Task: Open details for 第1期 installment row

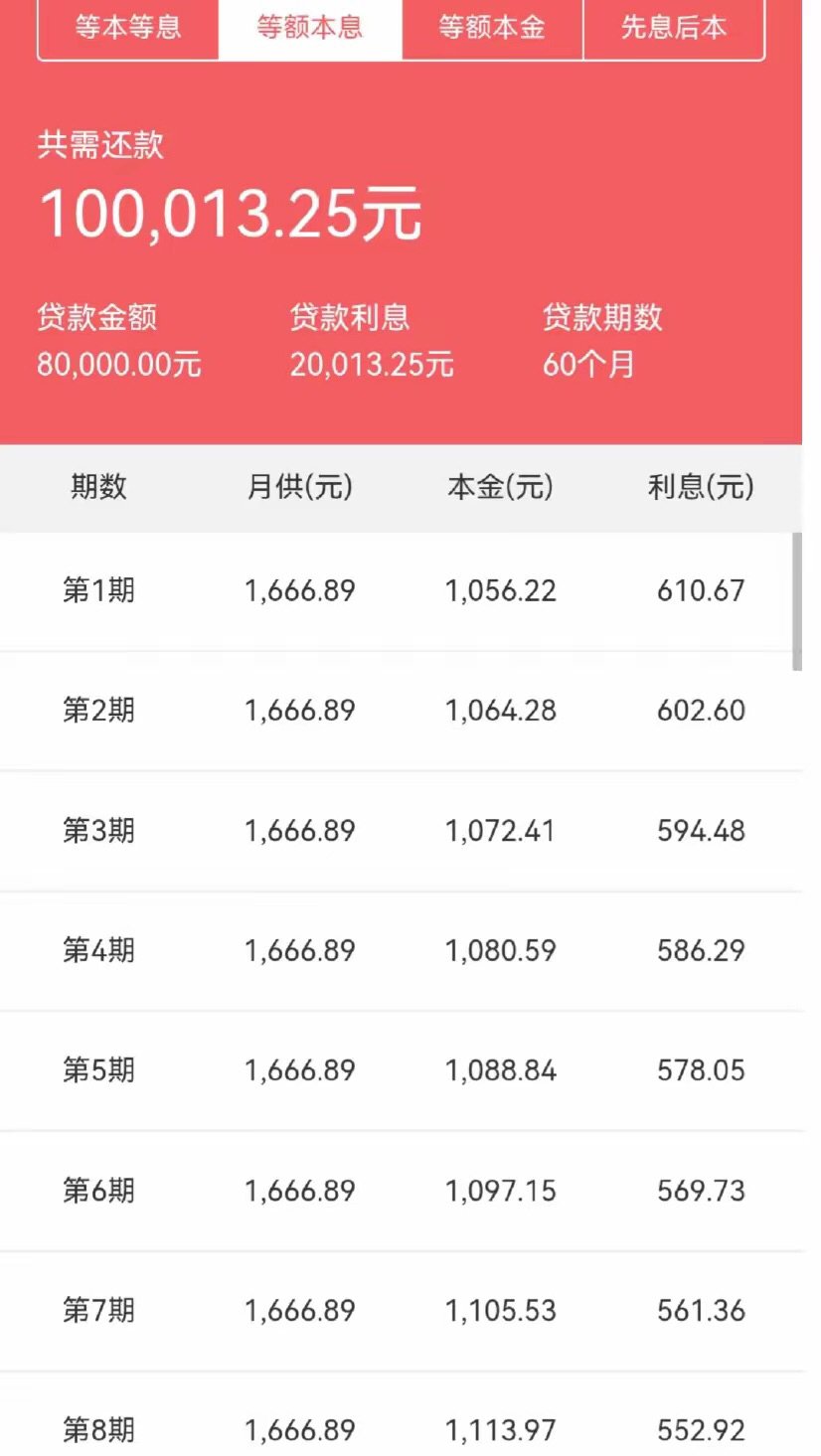Action: point(398,589)
